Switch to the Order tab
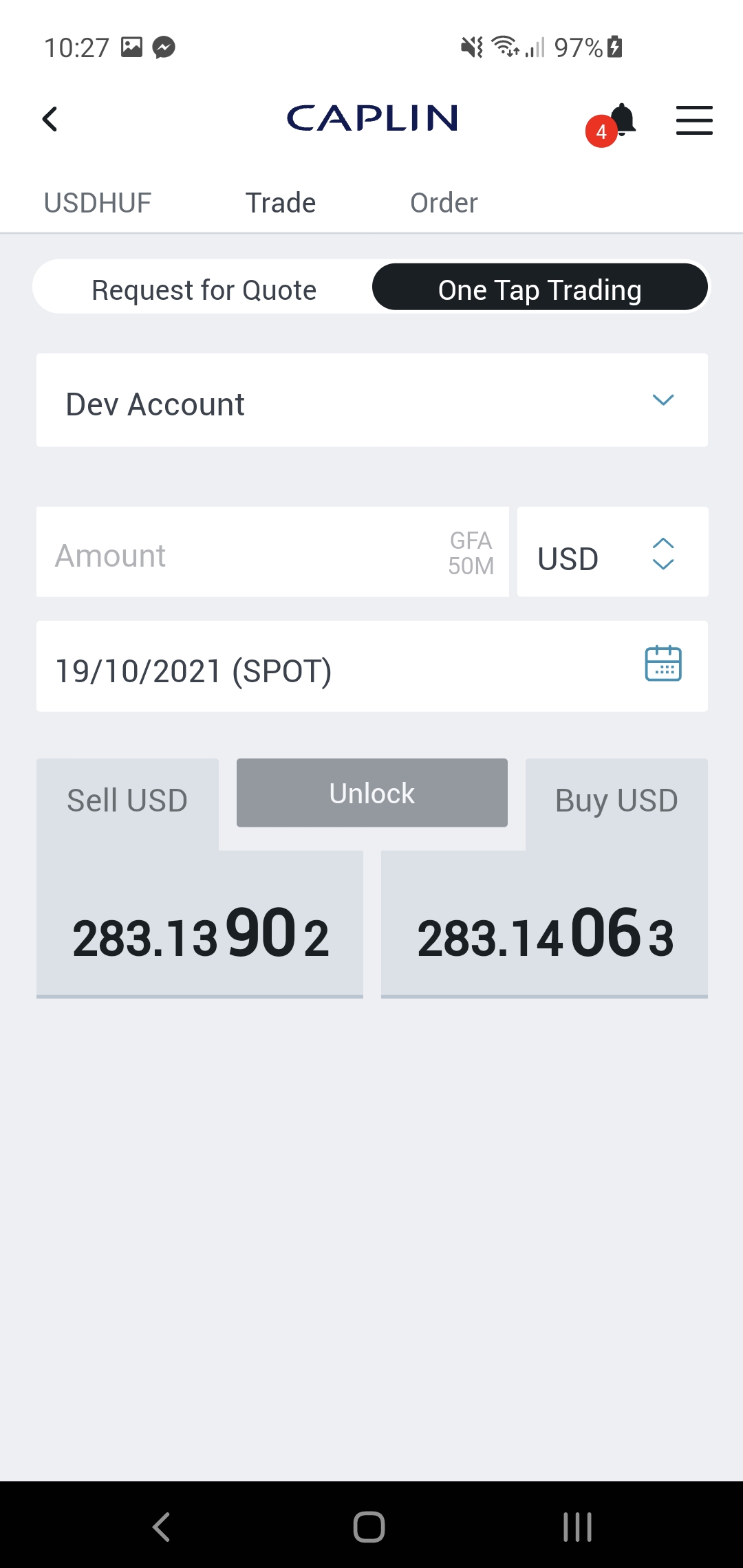Image resolution: width=743 pixels, height=1568 pixels. click(x=444, y=203)
